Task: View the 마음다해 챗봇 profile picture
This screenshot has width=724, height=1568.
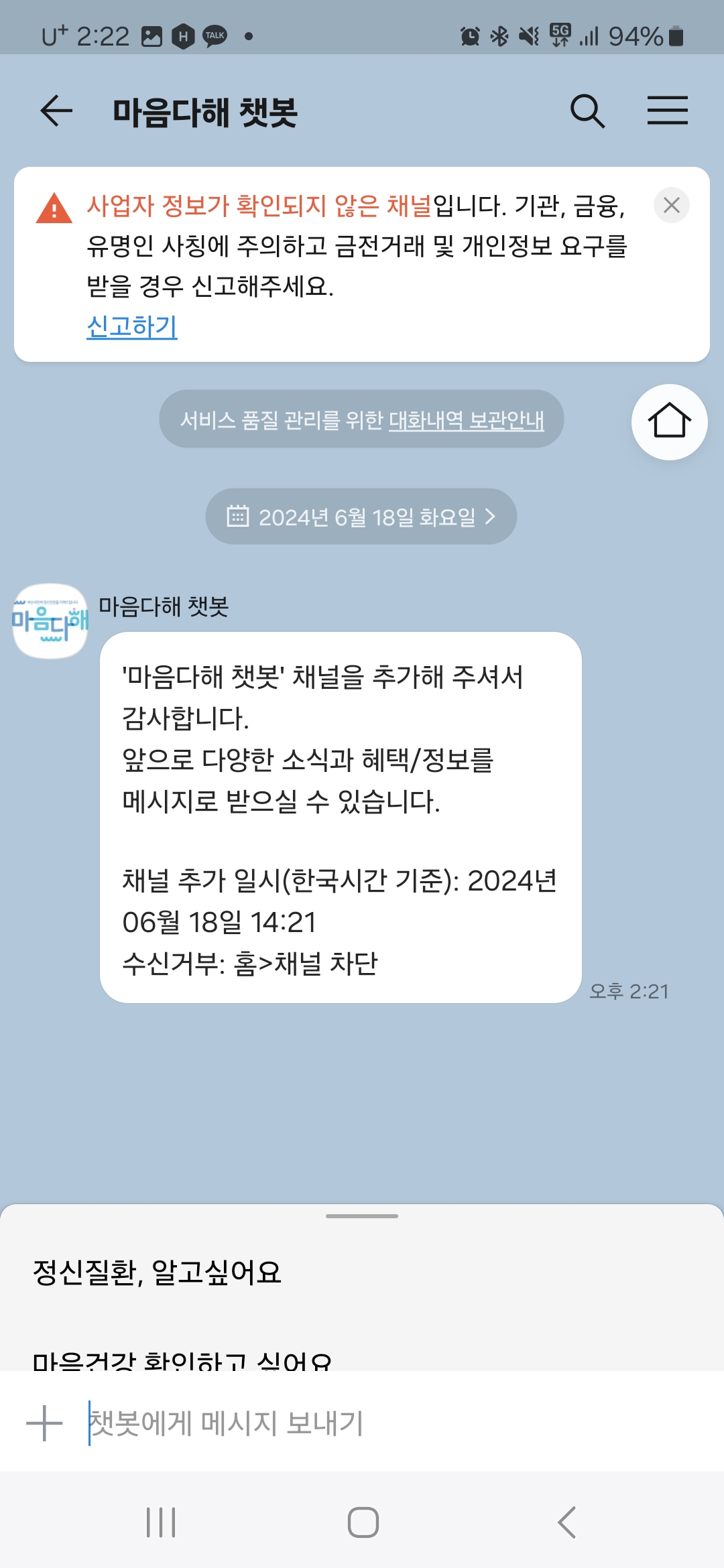Action: [x=50, y=620]
